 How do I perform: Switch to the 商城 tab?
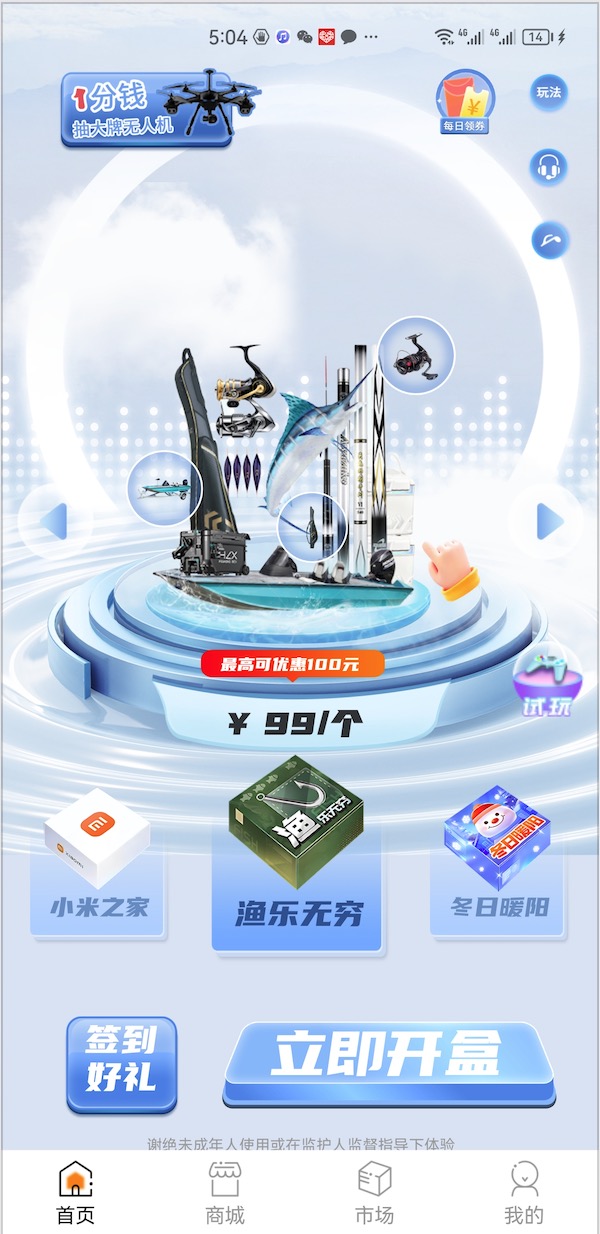(225, 1193)
